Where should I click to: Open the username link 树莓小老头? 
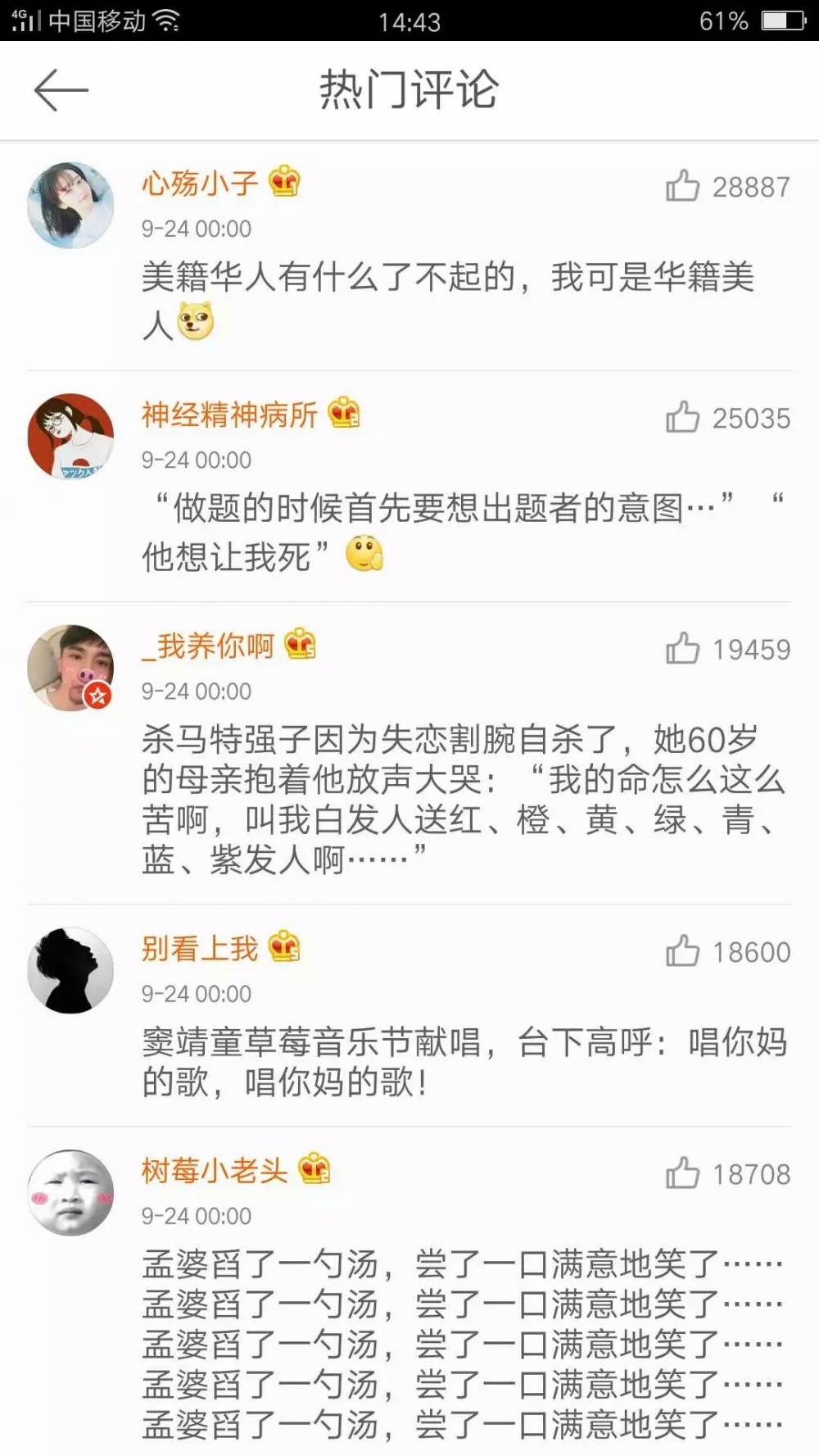[215, 1171]
